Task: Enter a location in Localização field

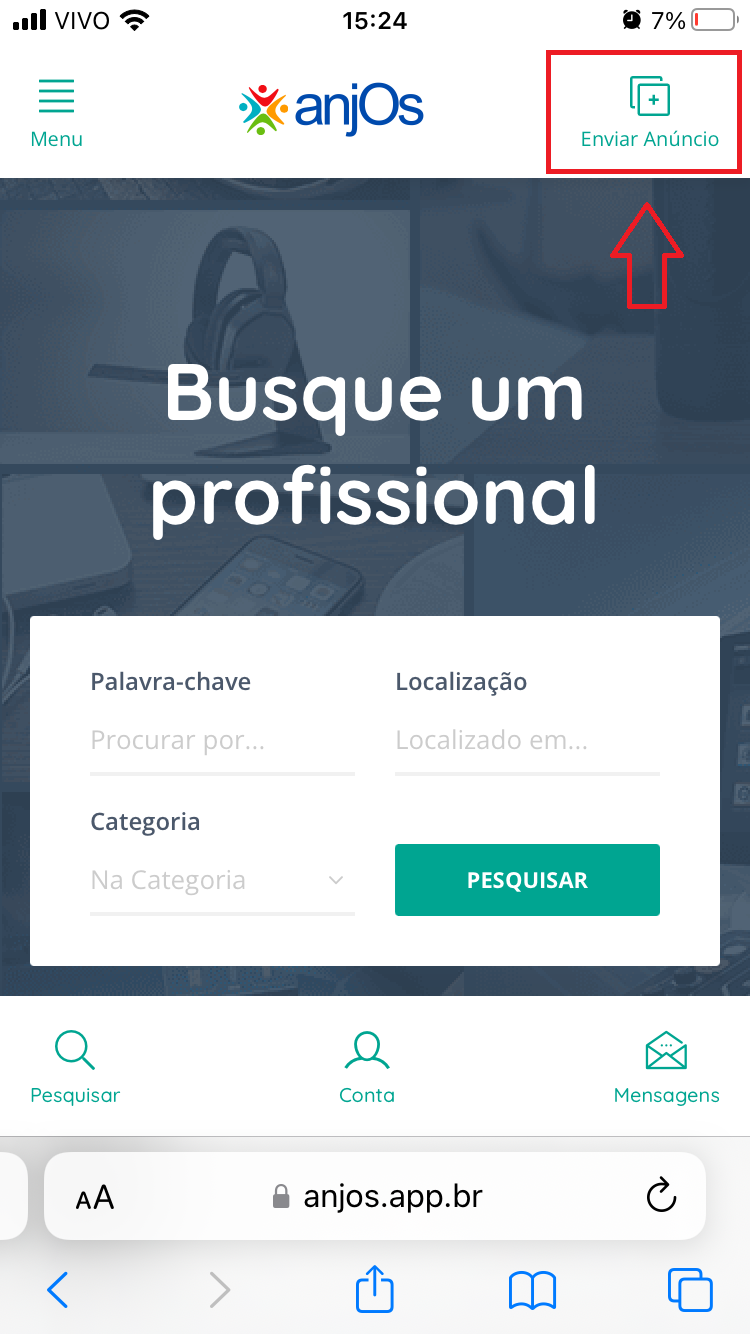Action: 526,741
